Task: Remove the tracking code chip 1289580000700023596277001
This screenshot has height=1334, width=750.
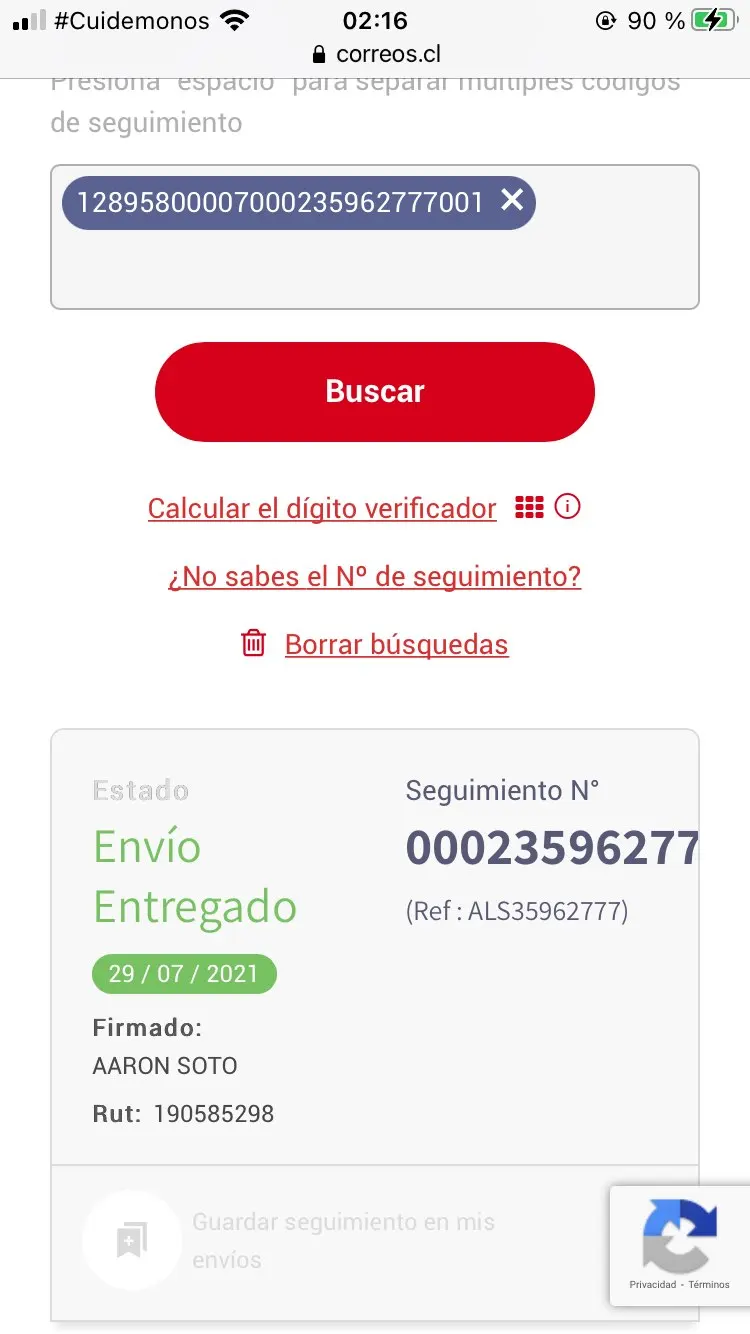Action: click(x=512, y=201)
